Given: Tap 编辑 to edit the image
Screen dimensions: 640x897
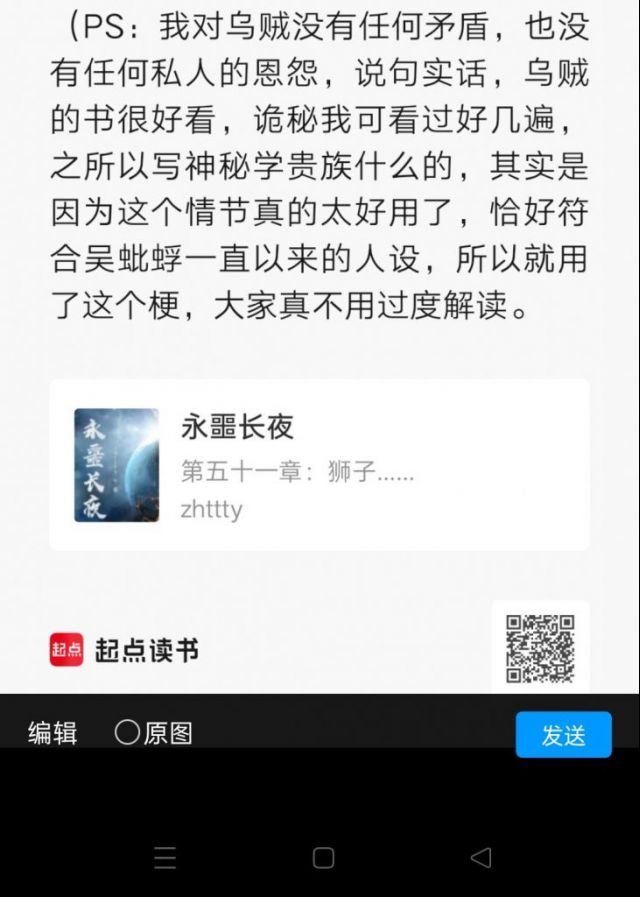Looking at the screenshot, I should (x=53, y=733).
